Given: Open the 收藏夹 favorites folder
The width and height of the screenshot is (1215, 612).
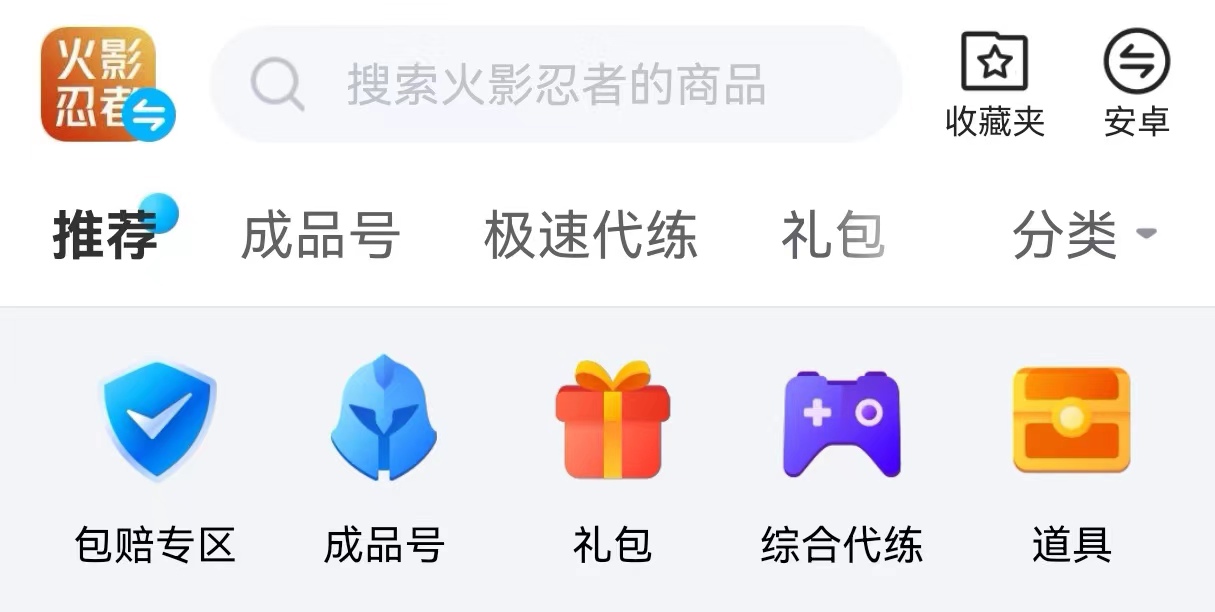Looking at the screenshot, I should (994, 84).
